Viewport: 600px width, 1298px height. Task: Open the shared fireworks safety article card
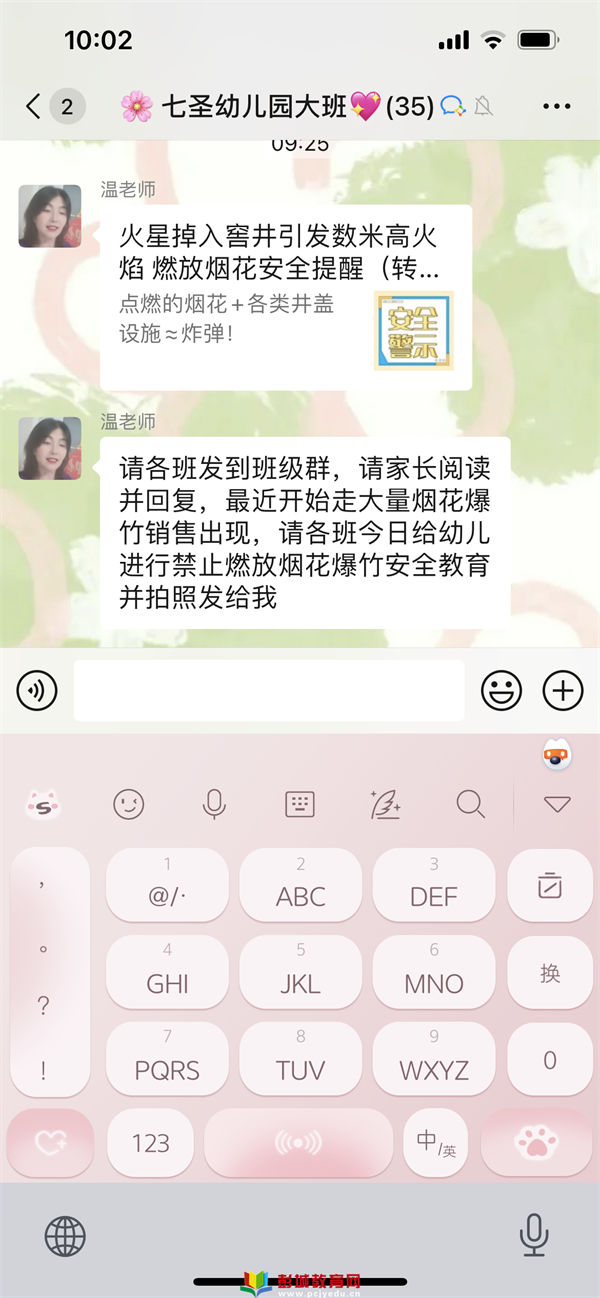(285, 297)
